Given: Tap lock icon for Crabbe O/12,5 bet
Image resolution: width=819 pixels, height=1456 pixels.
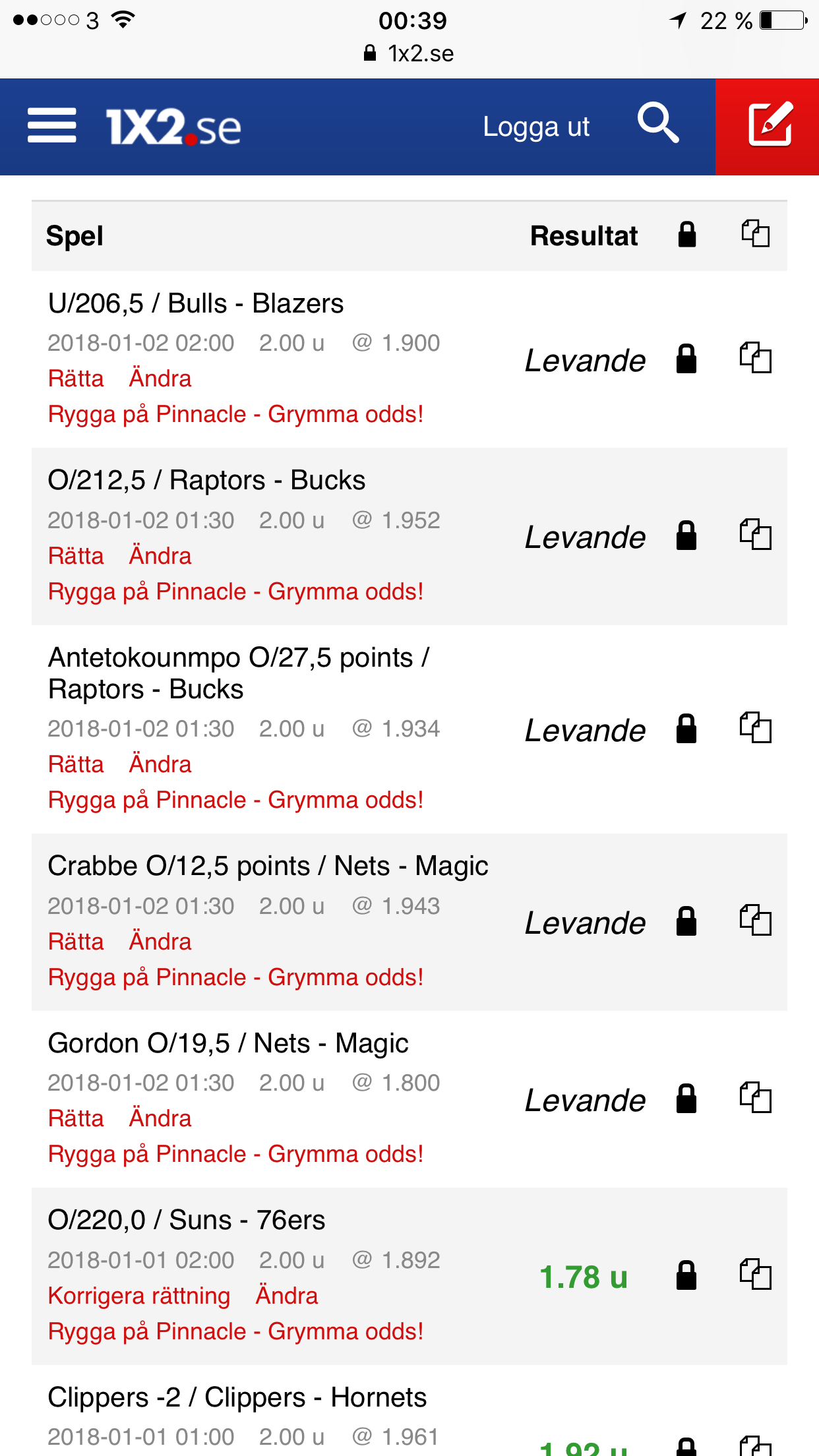Looking at the screenshot, I should click(x=686, y=922).
